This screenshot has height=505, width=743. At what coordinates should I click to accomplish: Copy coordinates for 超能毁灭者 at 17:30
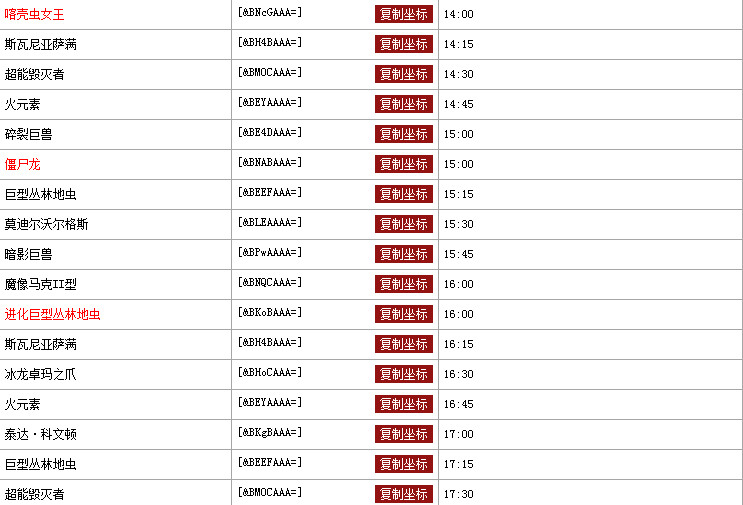point(404,494)
